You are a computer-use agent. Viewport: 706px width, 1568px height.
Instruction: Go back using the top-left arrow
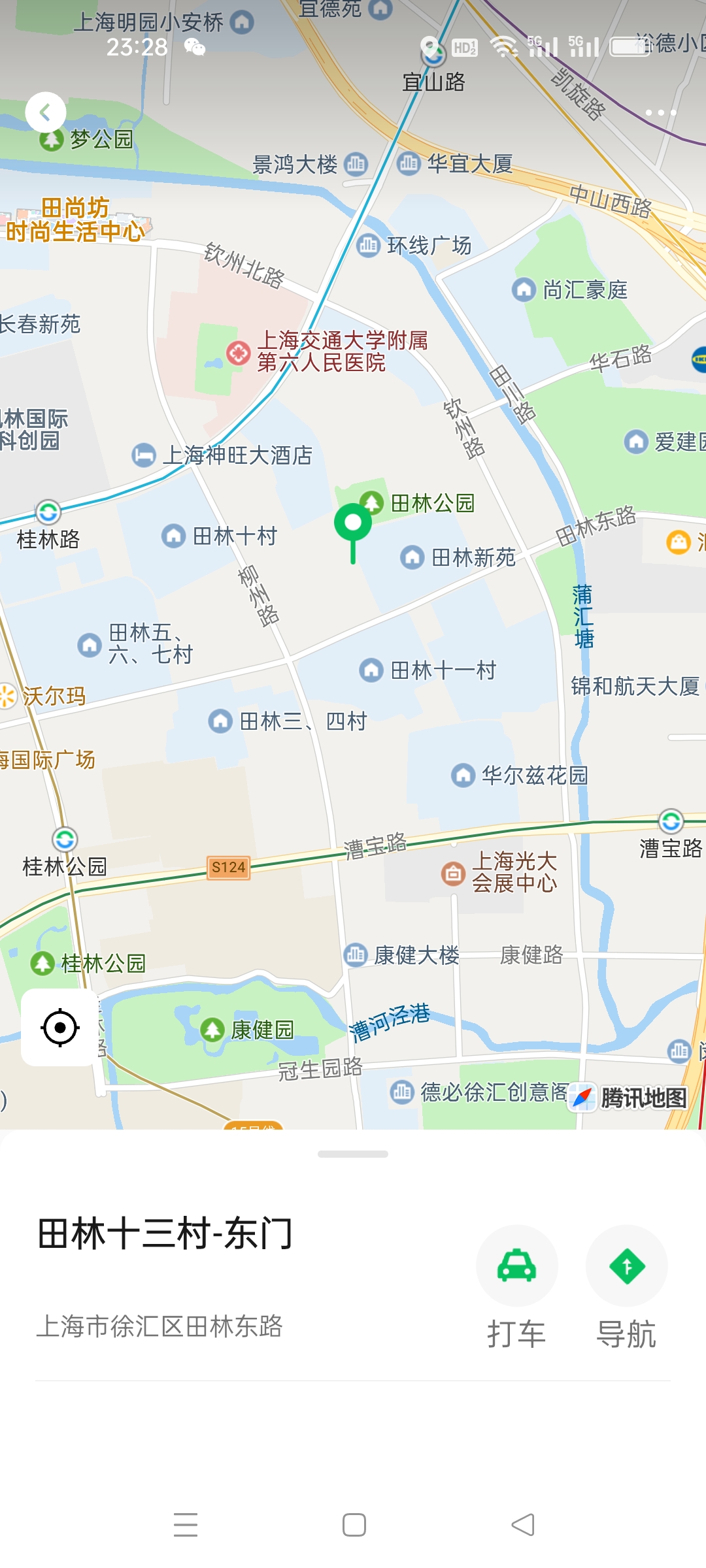point(45,112)
